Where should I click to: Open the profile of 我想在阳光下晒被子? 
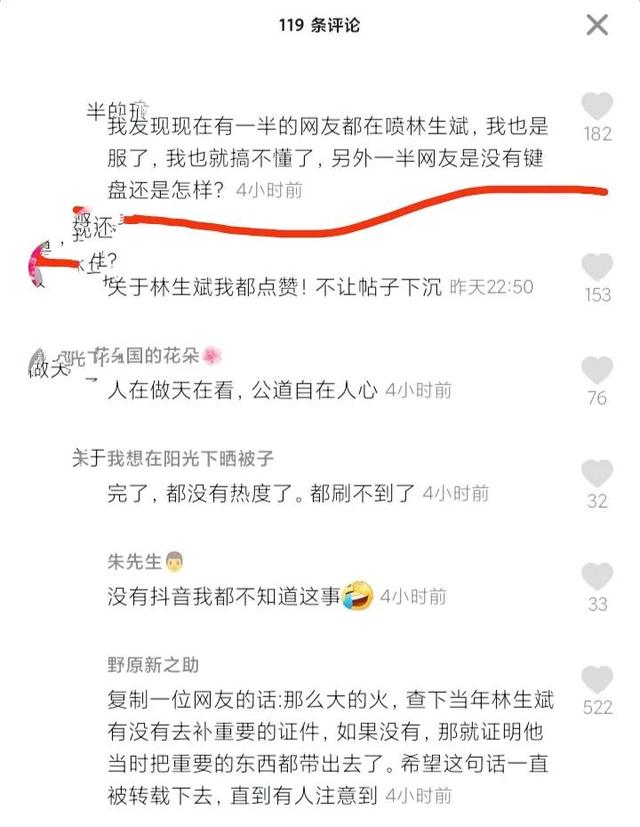(180, 458)
